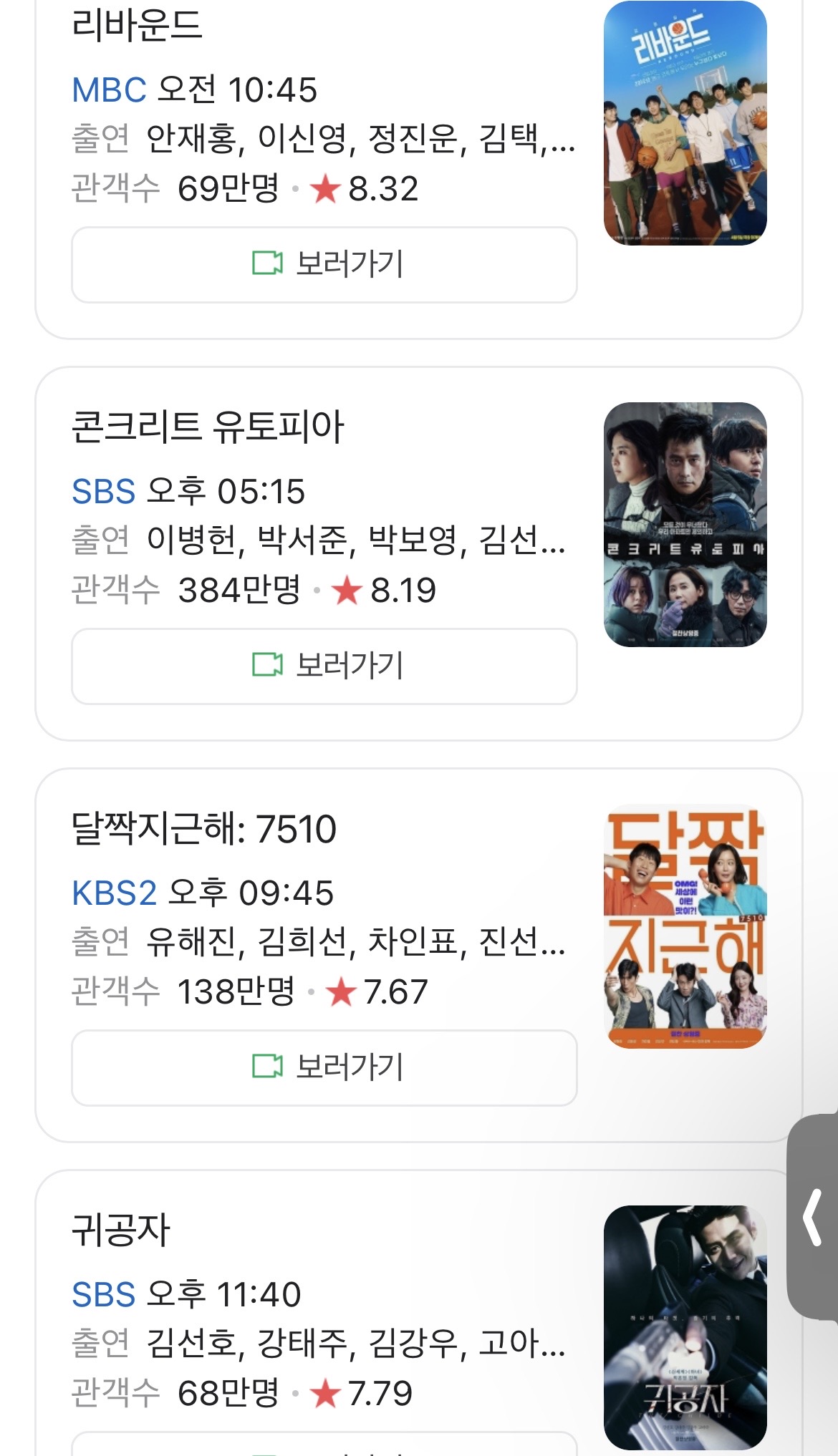Open the SBS channel link for 콘크리트 유토피아

[x=103, y=492]
